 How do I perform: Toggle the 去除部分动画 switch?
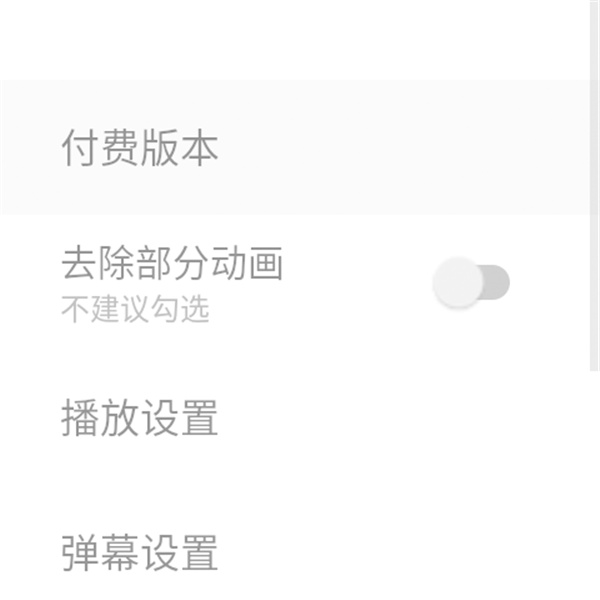[x=471, y=283]
